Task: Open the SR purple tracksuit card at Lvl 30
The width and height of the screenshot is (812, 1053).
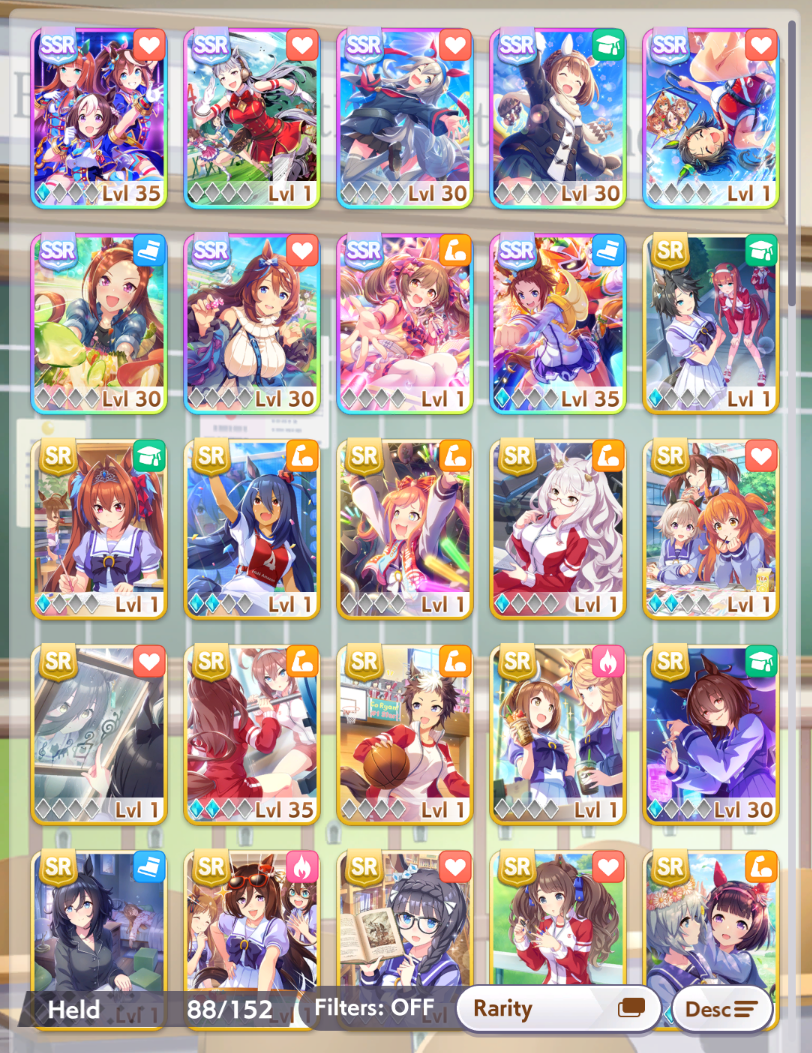Action: (x=711, y=735)
